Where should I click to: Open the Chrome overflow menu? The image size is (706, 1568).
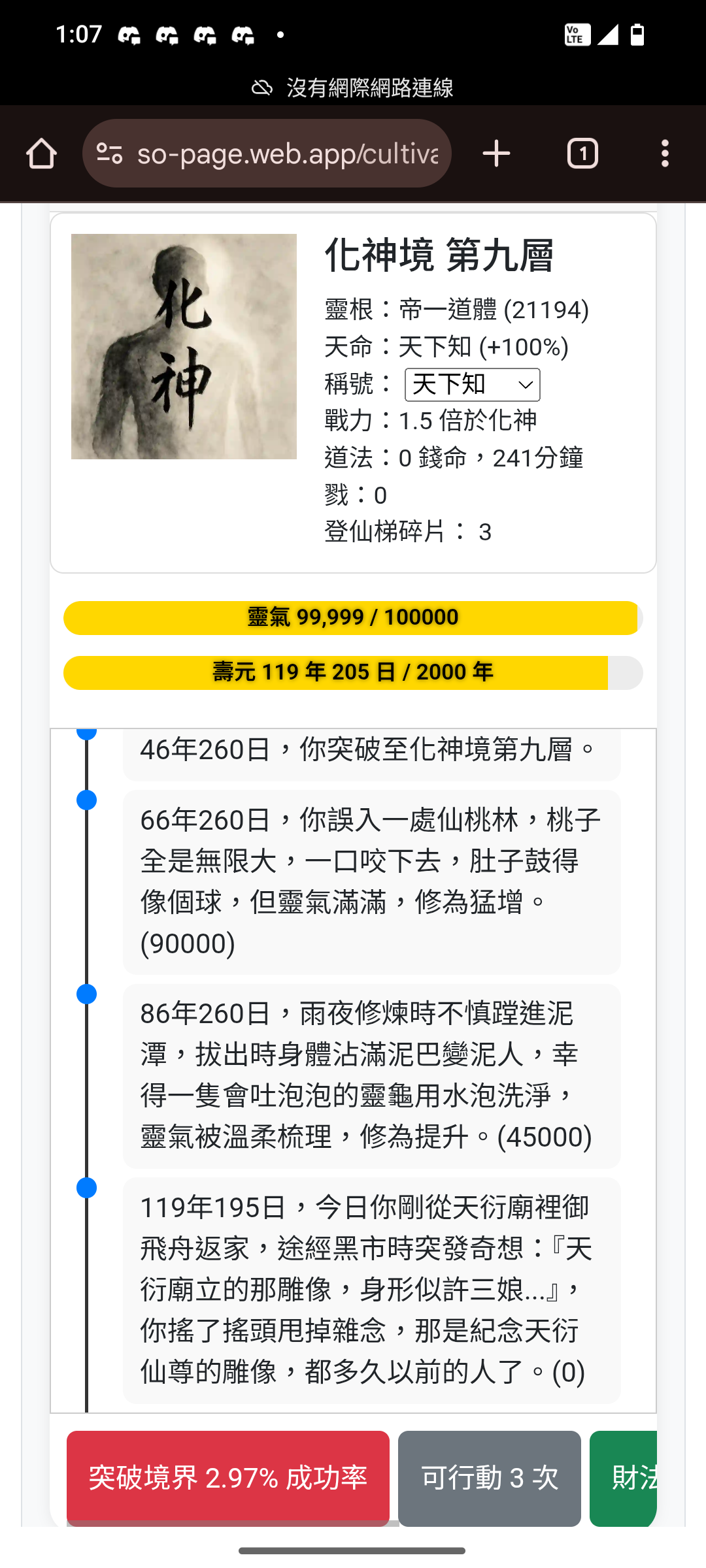click(664, 154)
